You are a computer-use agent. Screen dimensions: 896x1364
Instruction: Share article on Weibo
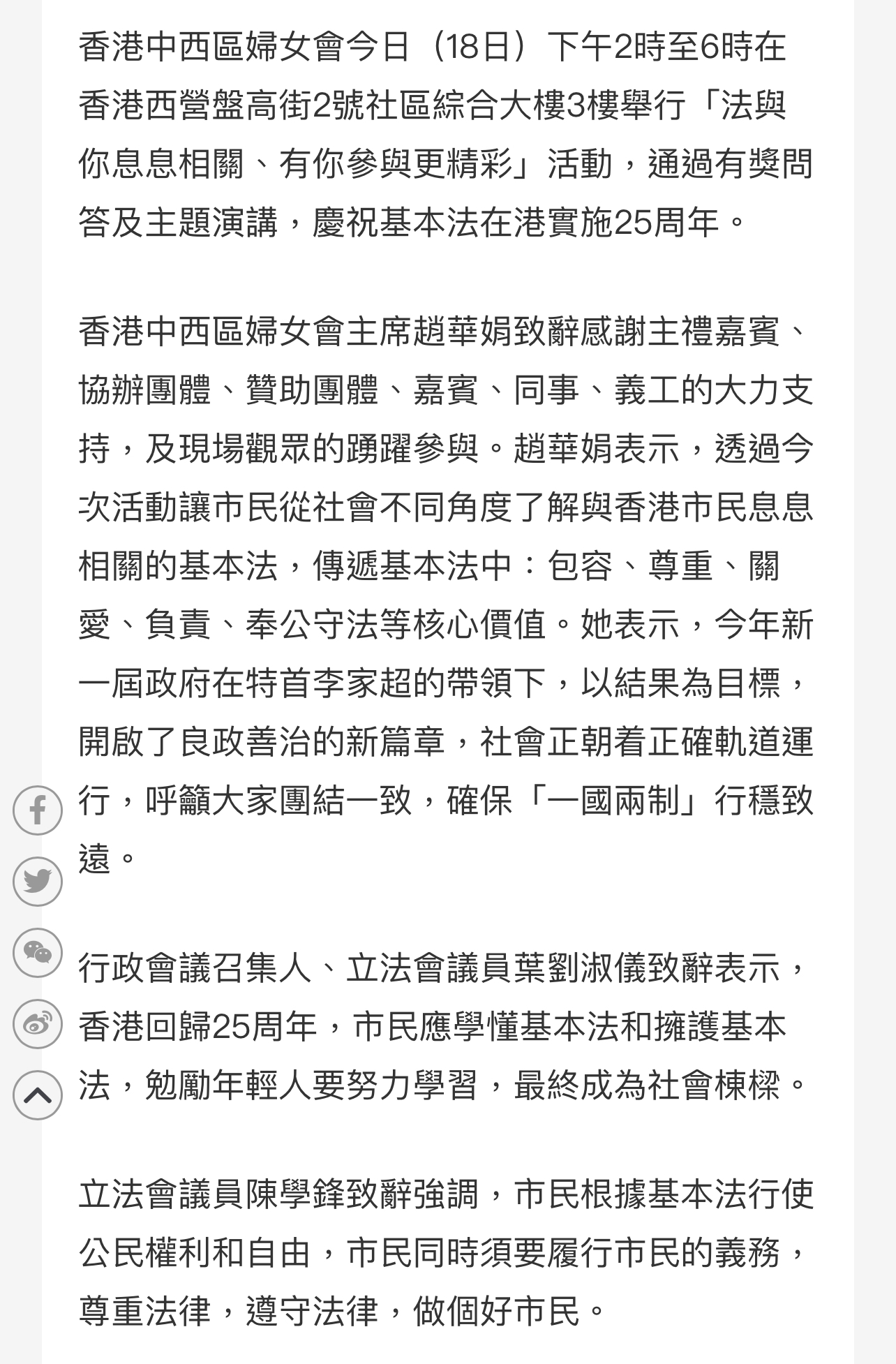[38, 1023]
